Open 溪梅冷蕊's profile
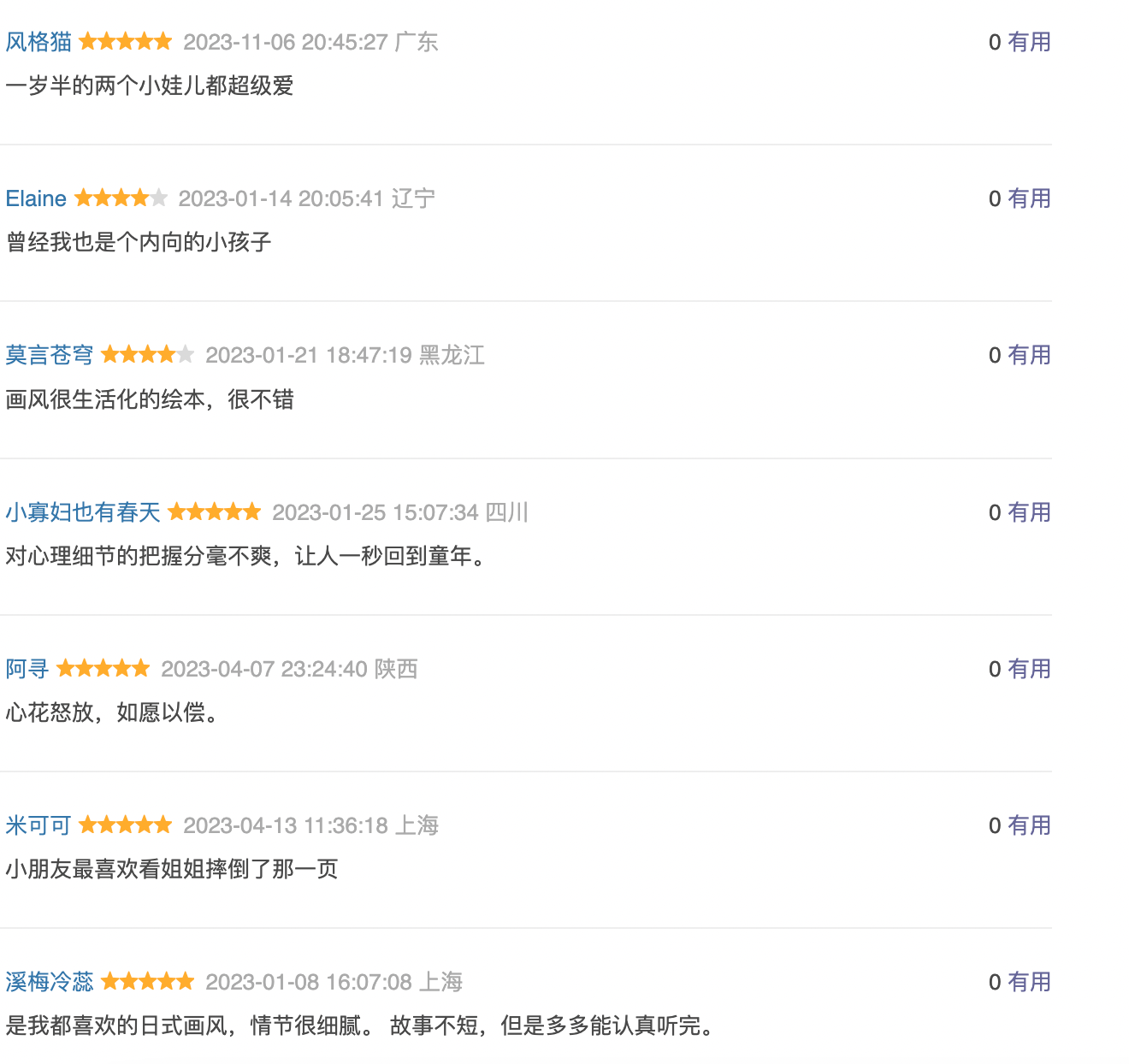Viewport: 1129px width, 1064px height. (x=50, y=982)
